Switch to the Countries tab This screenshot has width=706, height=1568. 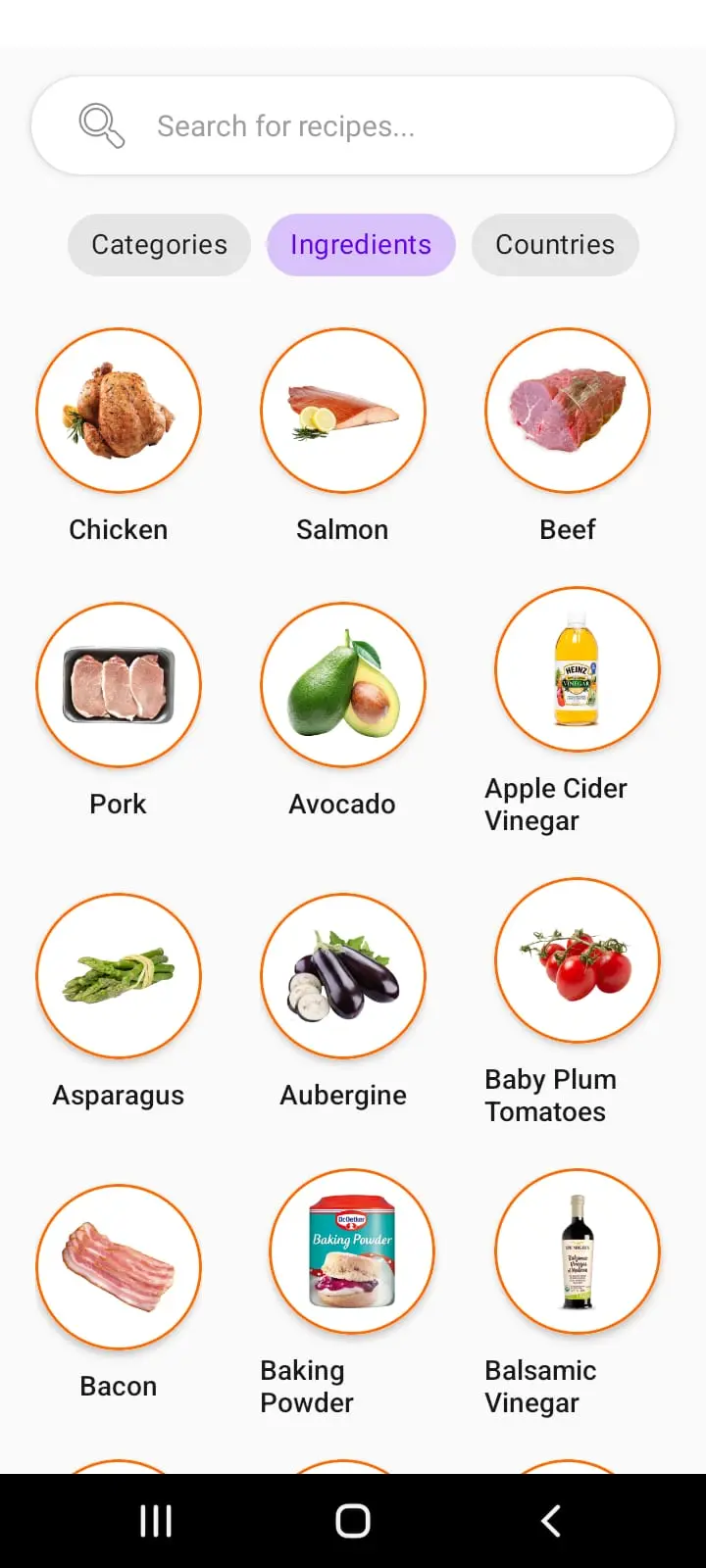[555, 245]
